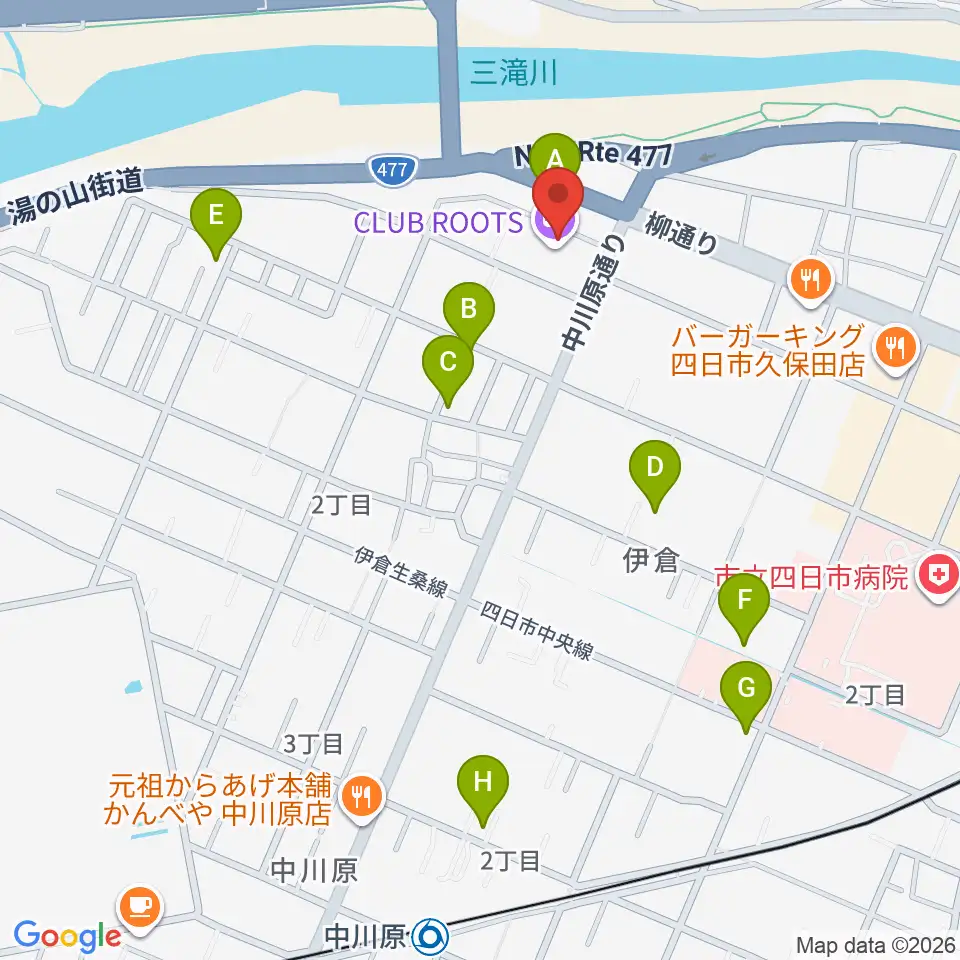Open 市立四日市病院 hospital pin
The image size is (960, 960).
[939, 577]
